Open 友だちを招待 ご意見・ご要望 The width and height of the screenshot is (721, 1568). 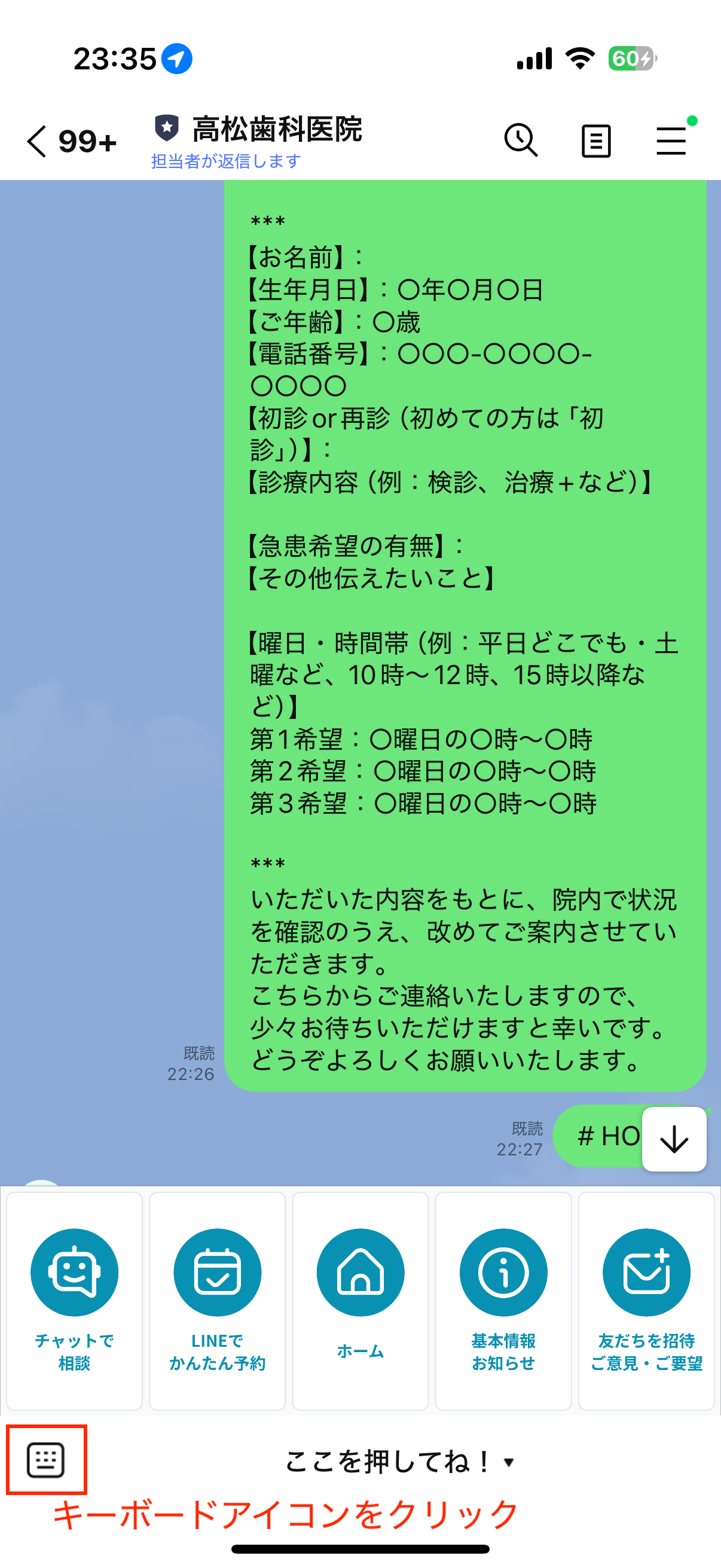click(646, 1300)
